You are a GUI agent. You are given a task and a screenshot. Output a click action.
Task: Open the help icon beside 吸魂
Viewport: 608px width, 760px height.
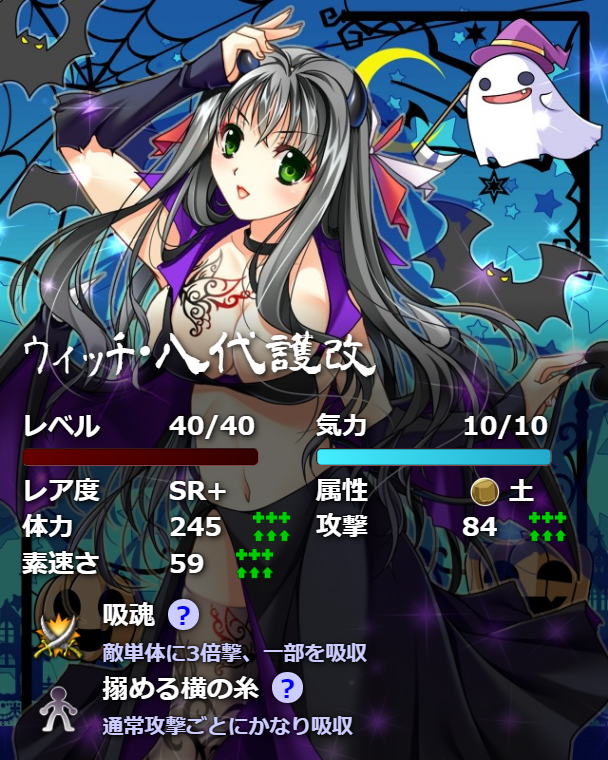pos(182,615)
